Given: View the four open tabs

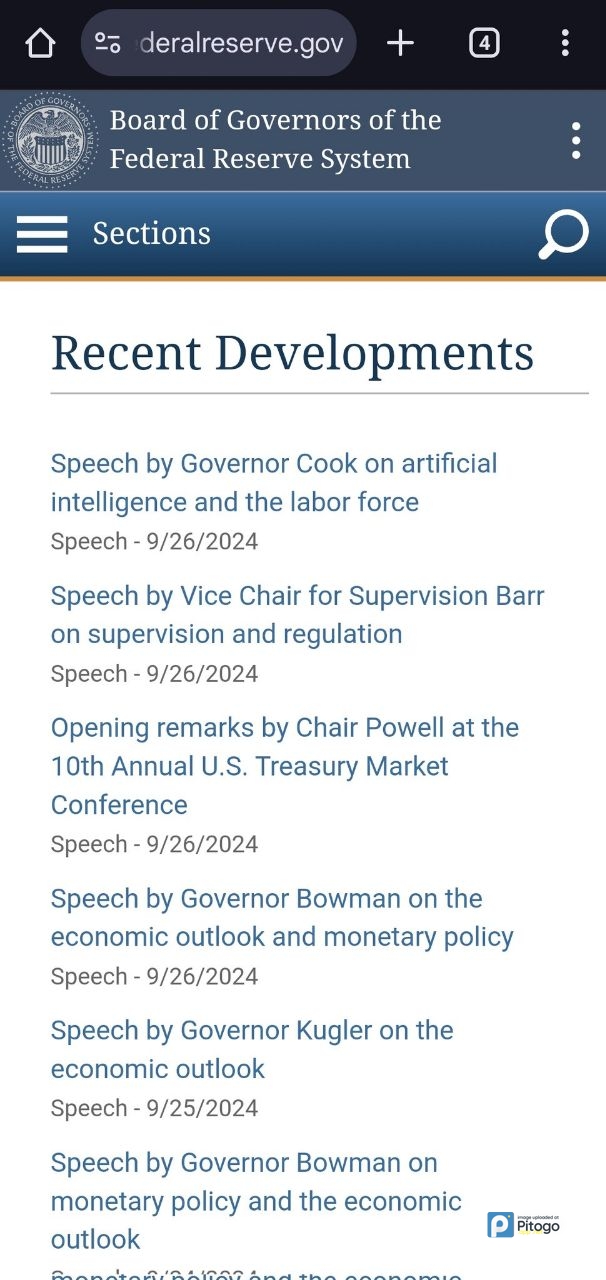Looking at the screenshot, I should pos(484,43).
